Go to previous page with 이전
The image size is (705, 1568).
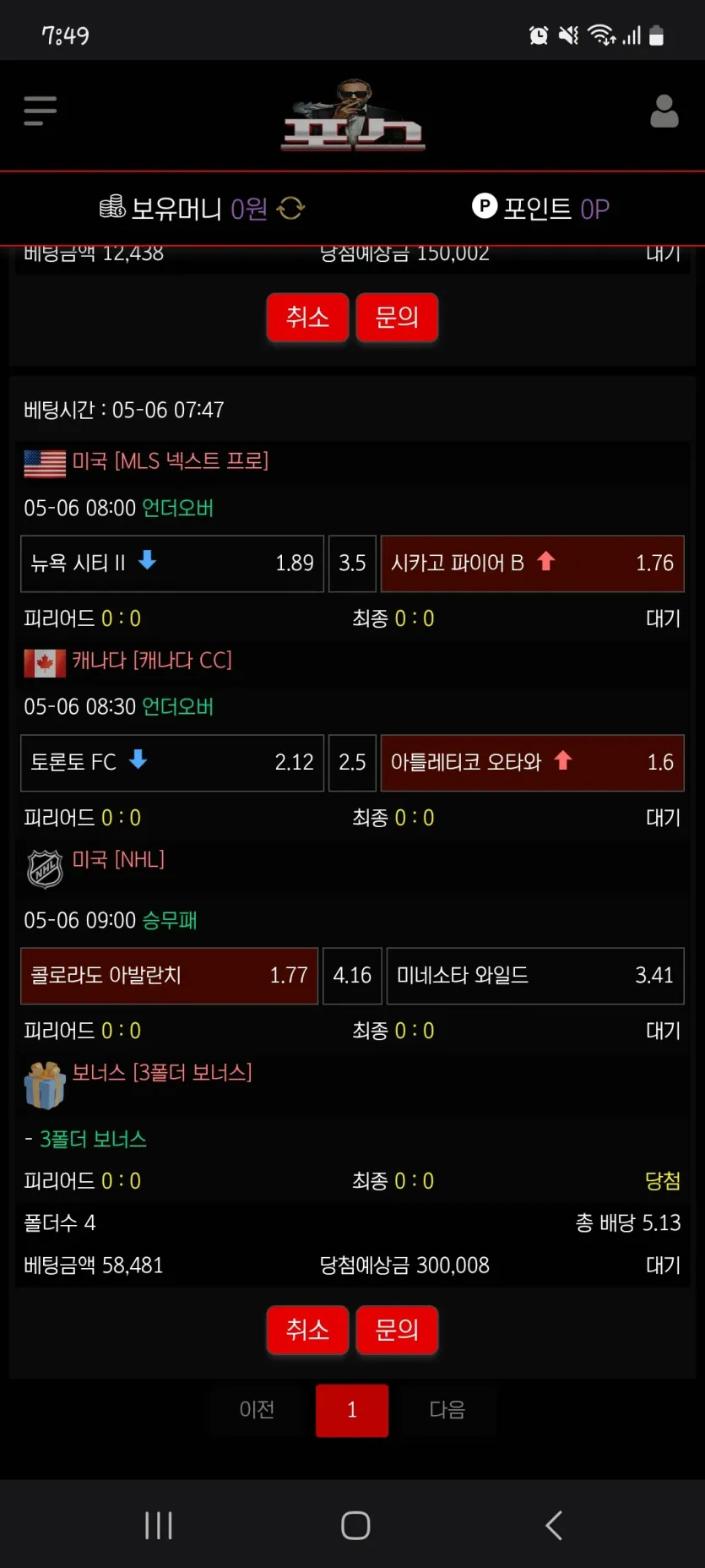(257, 1409)
